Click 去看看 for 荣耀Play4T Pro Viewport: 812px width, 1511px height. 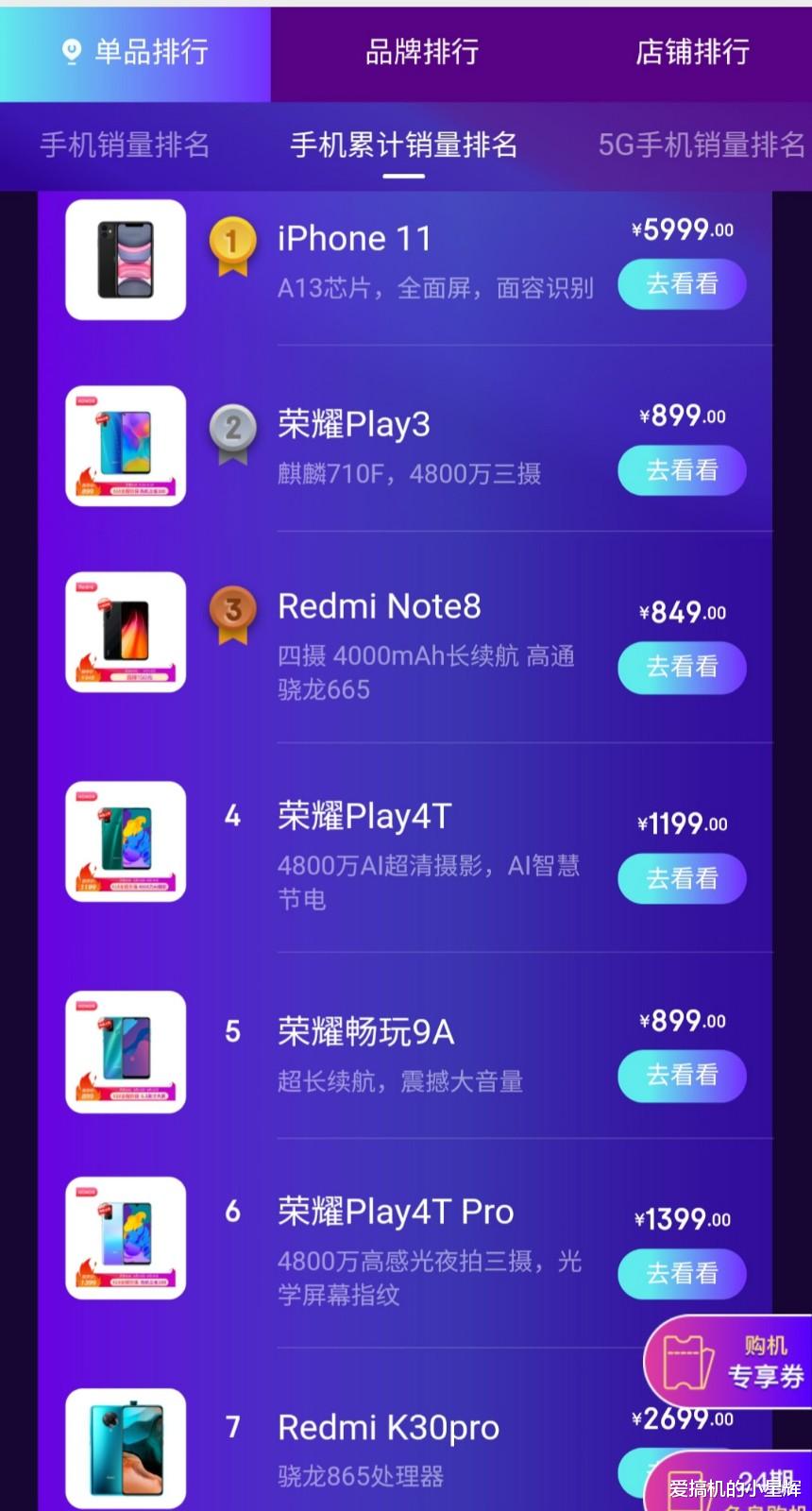pos(682,1274)
